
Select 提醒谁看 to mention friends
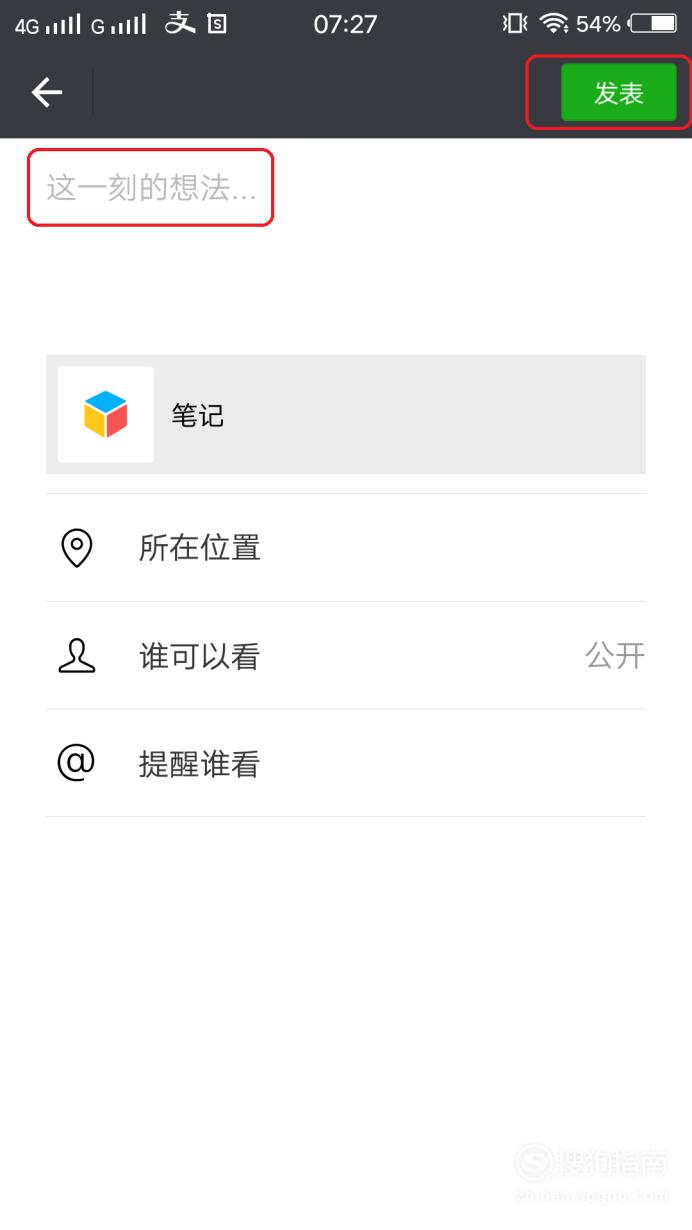(x=346, y=764)
